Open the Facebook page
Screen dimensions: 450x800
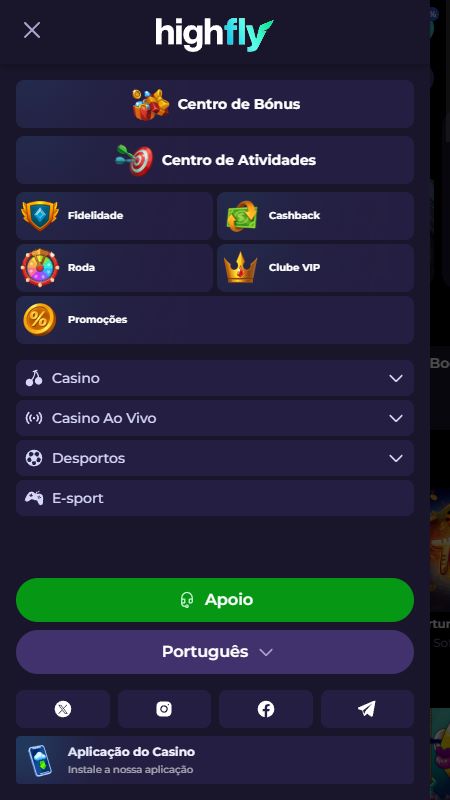point(266,709)
